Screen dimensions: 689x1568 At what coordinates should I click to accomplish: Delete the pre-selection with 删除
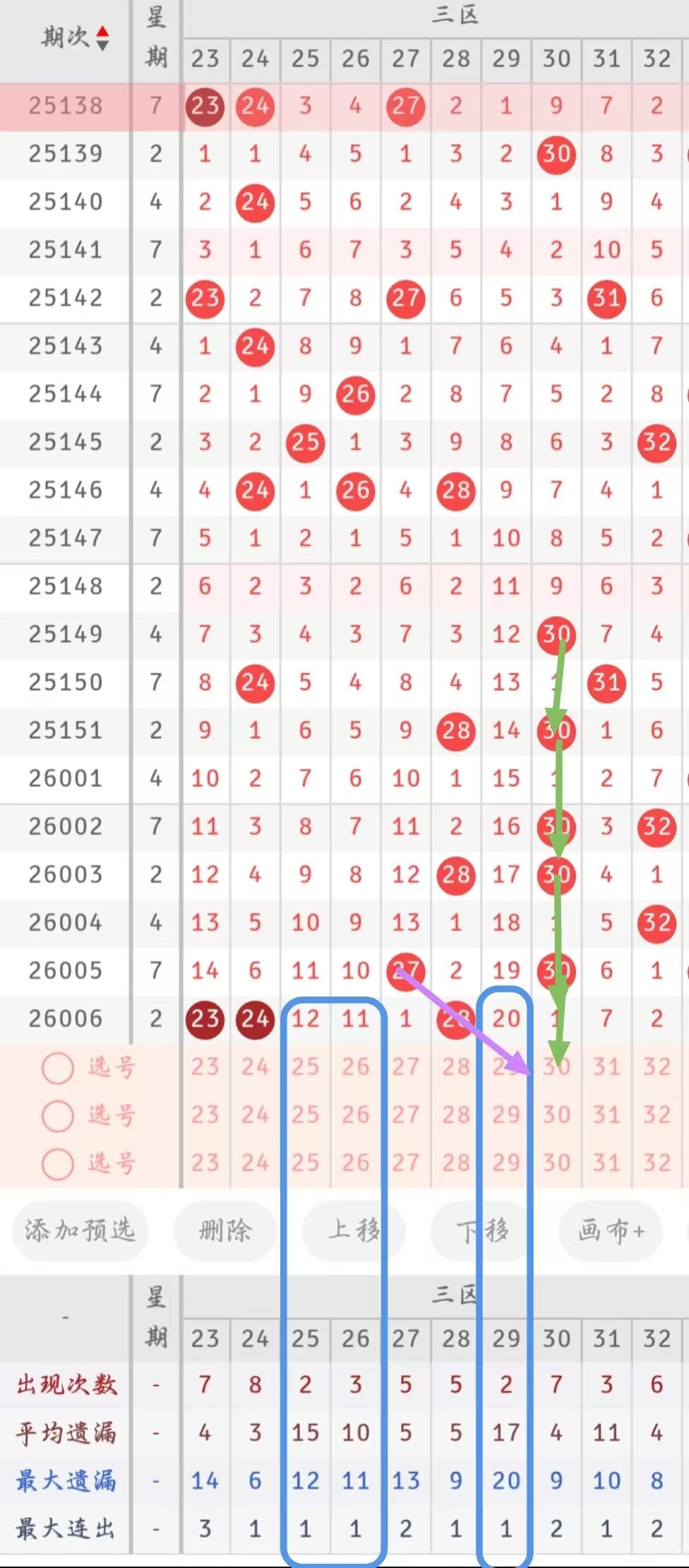(224, 1231)
